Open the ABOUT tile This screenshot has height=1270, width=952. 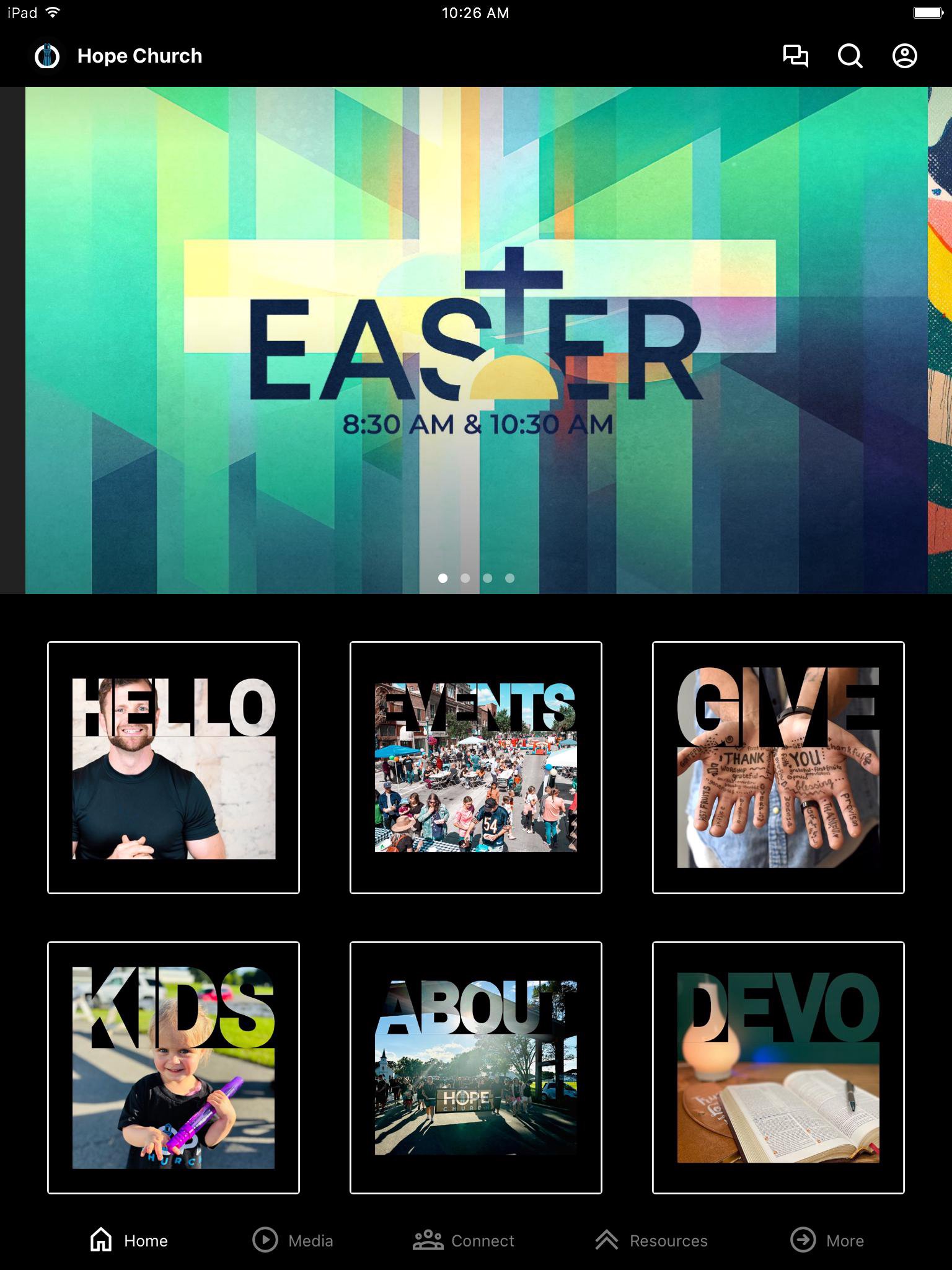pos(476,1067)
